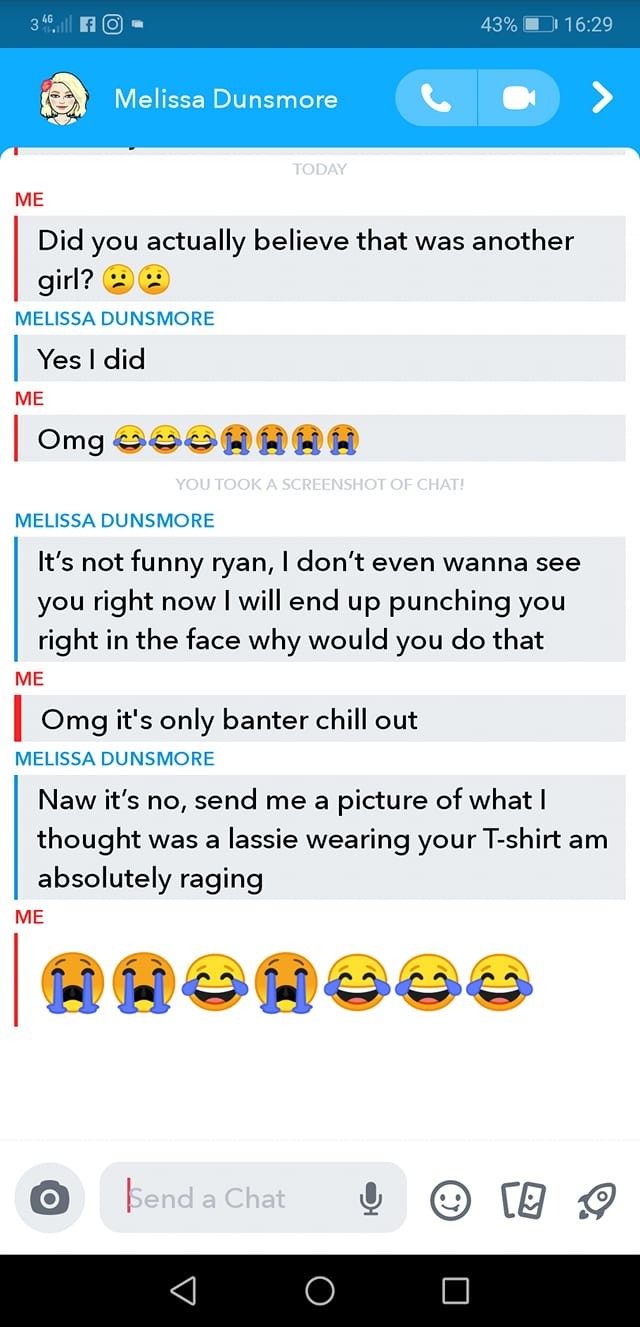640x1327 pixels.
Task: Start a voice call with Melissa
Action: tap(436, 98)
